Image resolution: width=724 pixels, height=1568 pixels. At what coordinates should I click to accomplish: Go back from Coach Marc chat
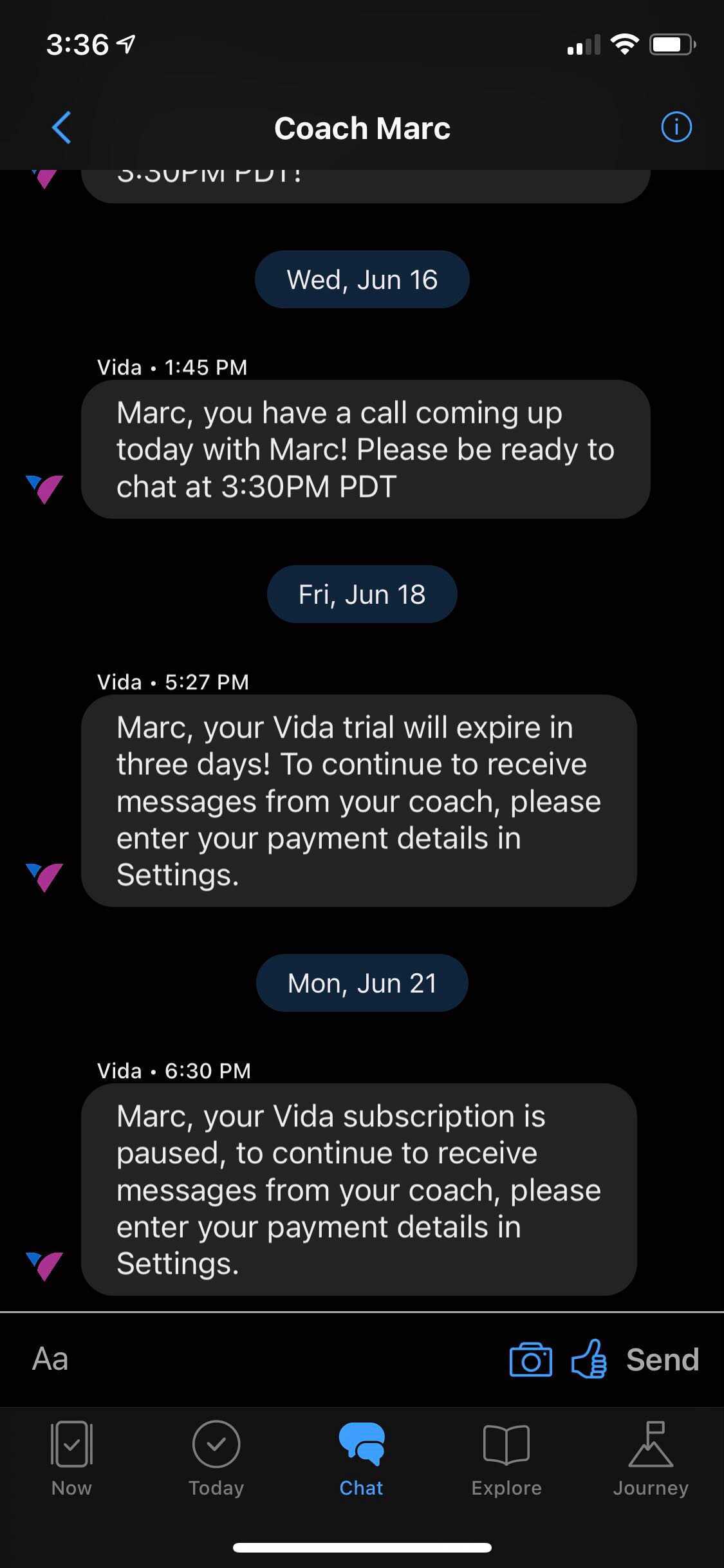point(61,127)
